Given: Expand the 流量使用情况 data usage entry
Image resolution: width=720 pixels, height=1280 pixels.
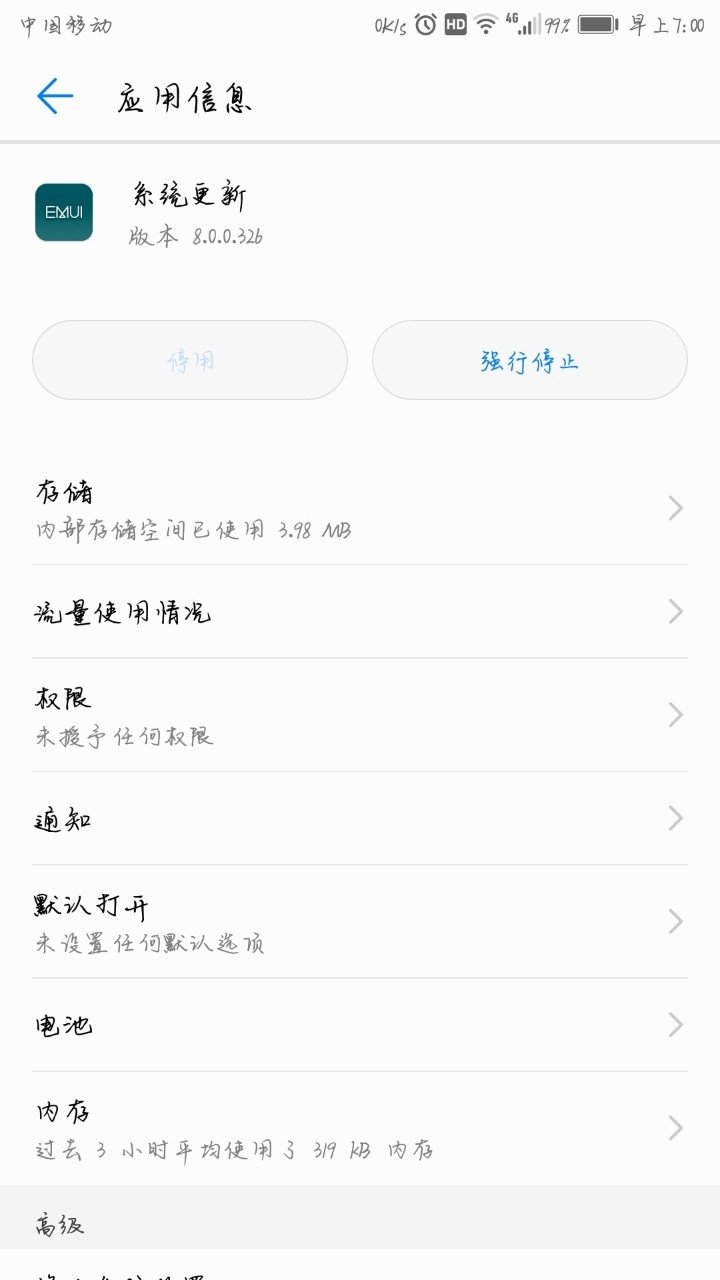Looking at the screenshot, I should [360, 611].
